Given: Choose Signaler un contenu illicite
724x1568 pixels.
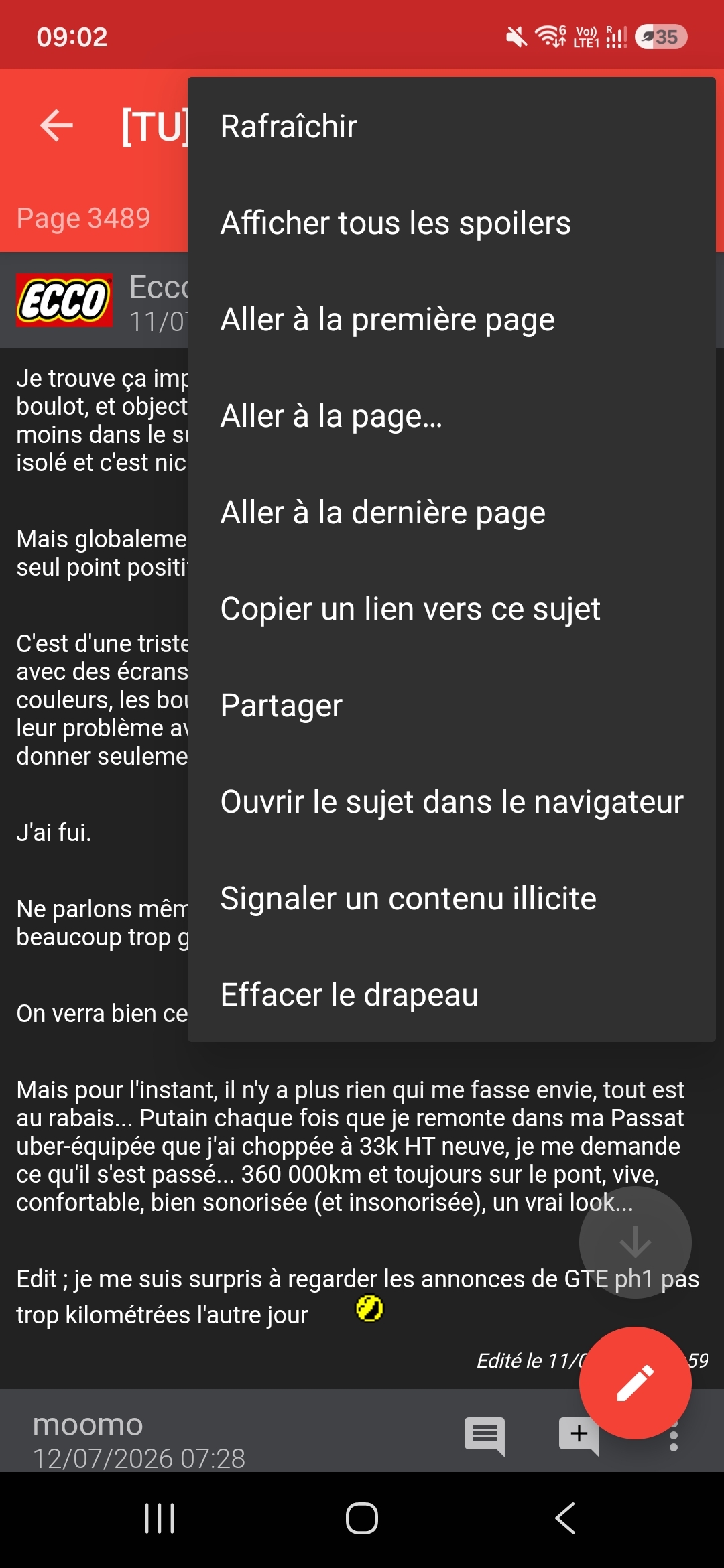Looking at the screenshot, I should click(452, 898).
